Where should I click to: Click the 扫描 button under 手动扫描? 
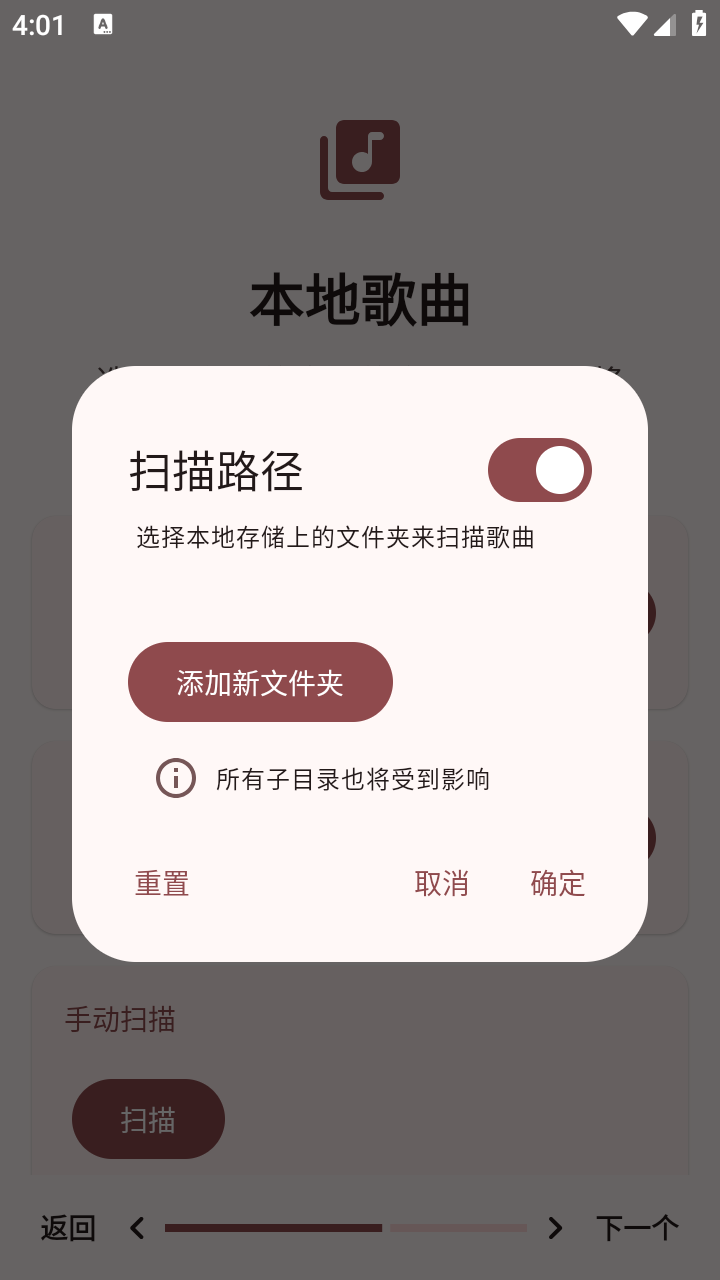148,1119
